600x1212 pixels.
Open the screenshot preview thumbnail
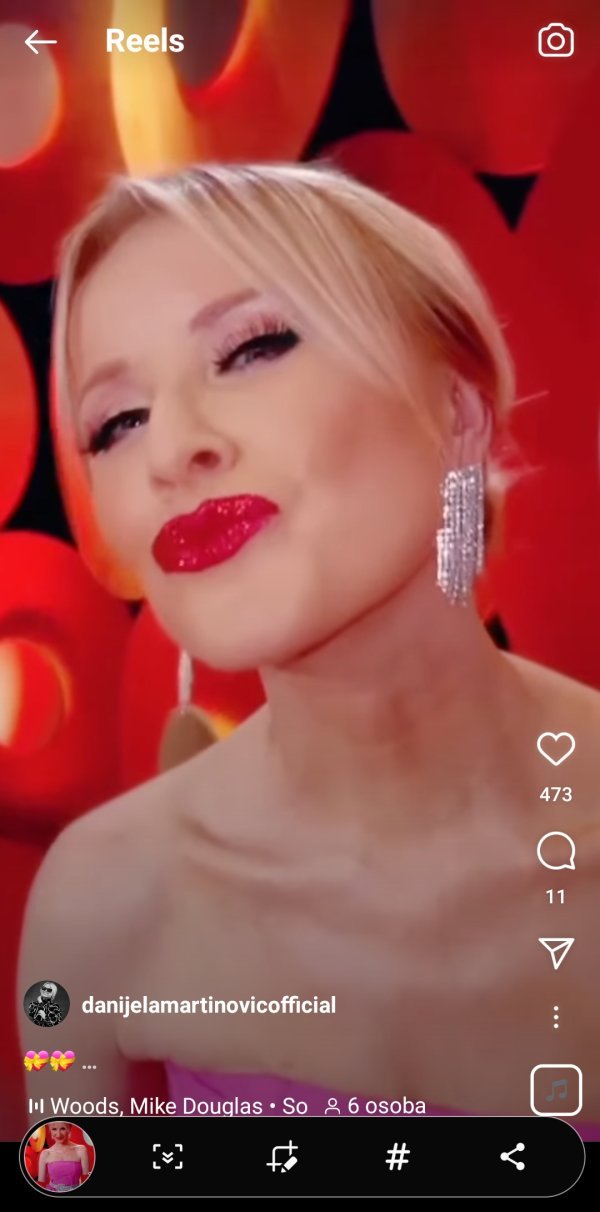pos(60,1157)
